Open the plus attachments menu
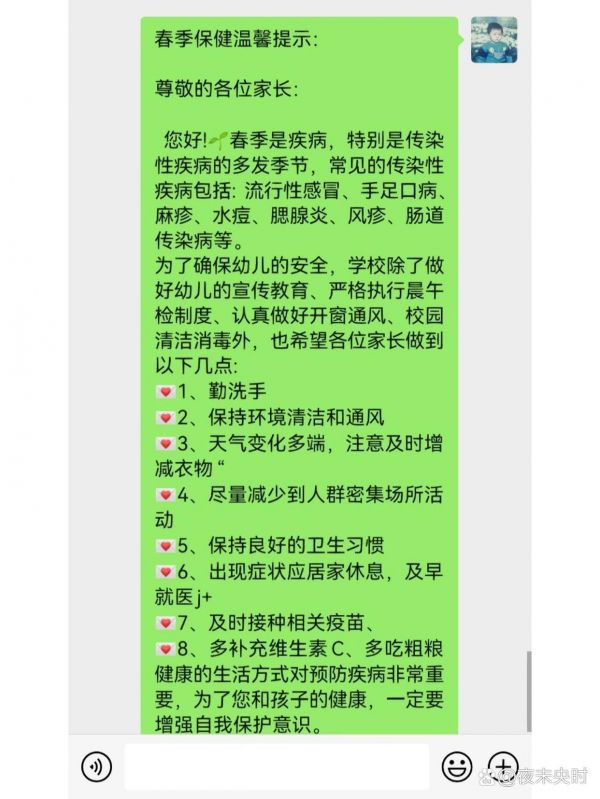 point(505,766)
